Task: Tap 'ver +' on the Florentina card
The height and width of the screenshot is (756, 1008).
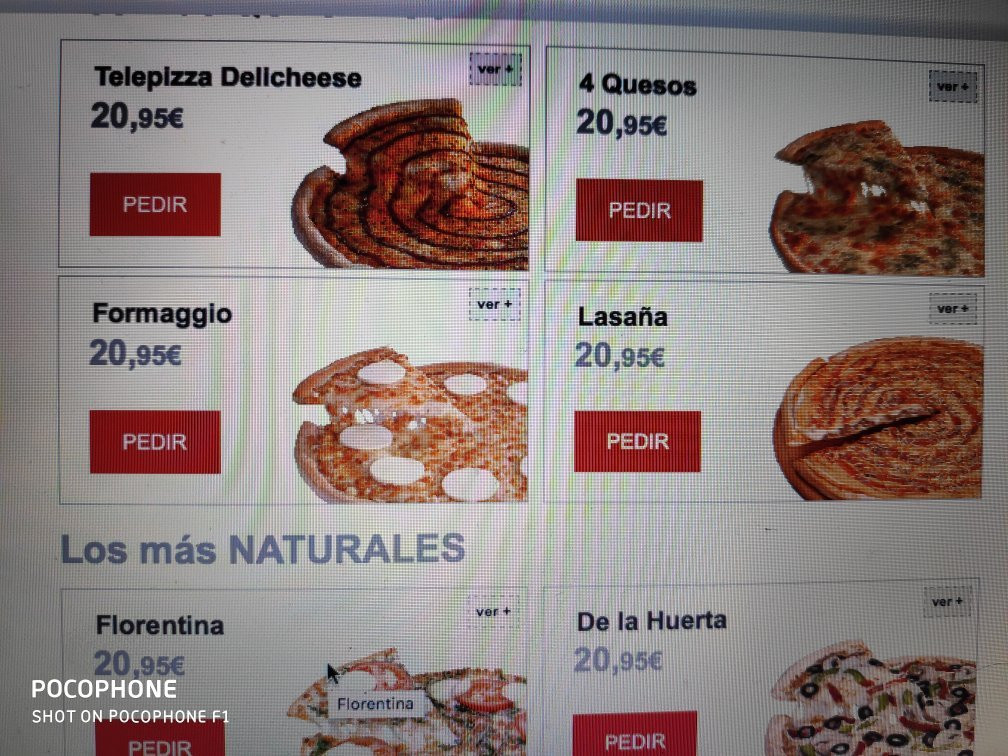Action: point(493,611)
